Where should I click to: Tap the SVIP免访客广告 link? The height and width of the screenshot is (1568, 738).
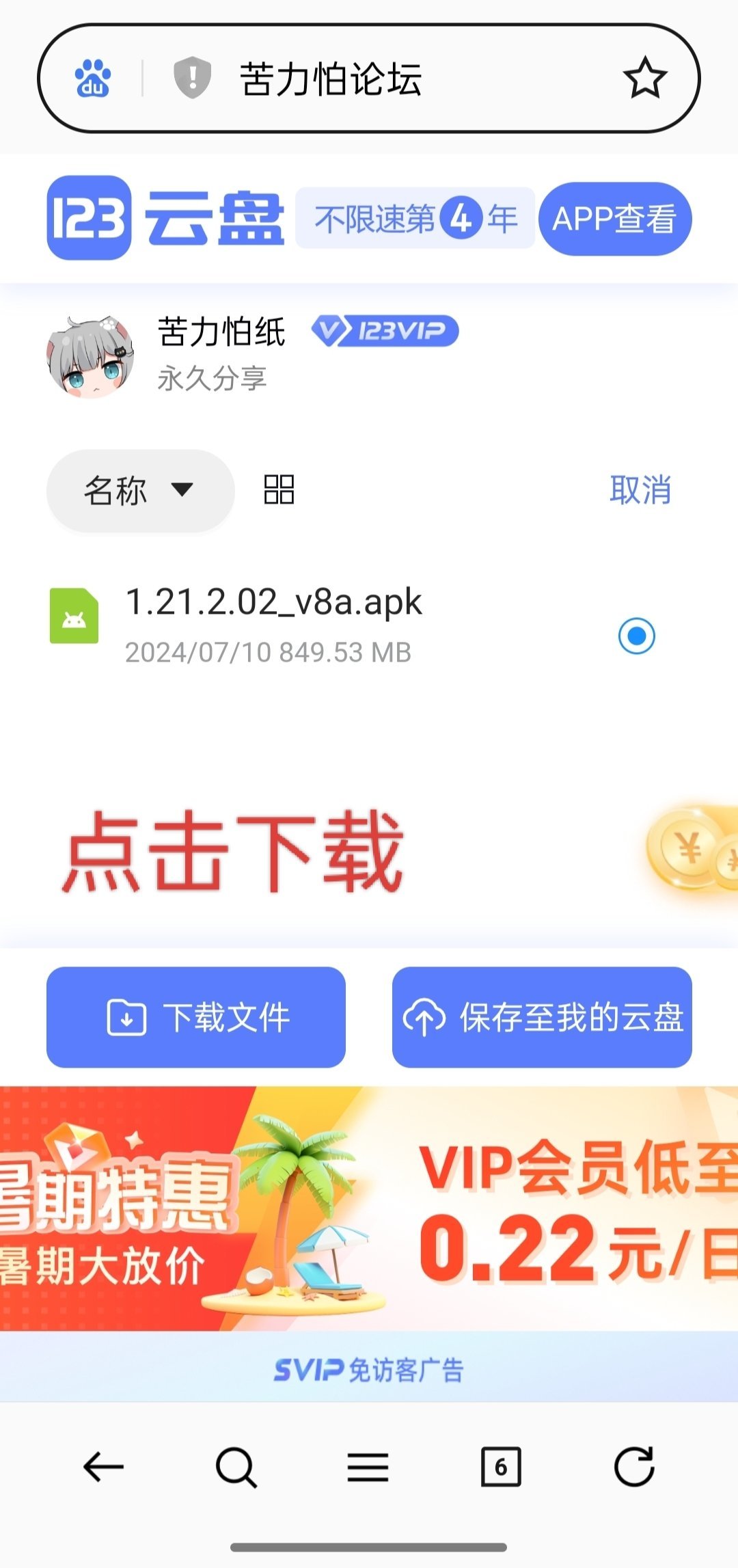pos(369,1370)
